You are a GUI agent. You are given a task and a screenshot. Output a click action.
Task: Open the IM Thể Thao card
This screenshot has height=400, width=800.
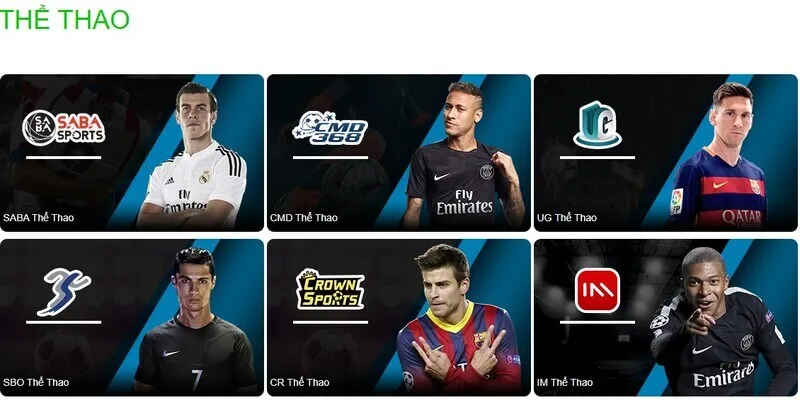[665, 316]
